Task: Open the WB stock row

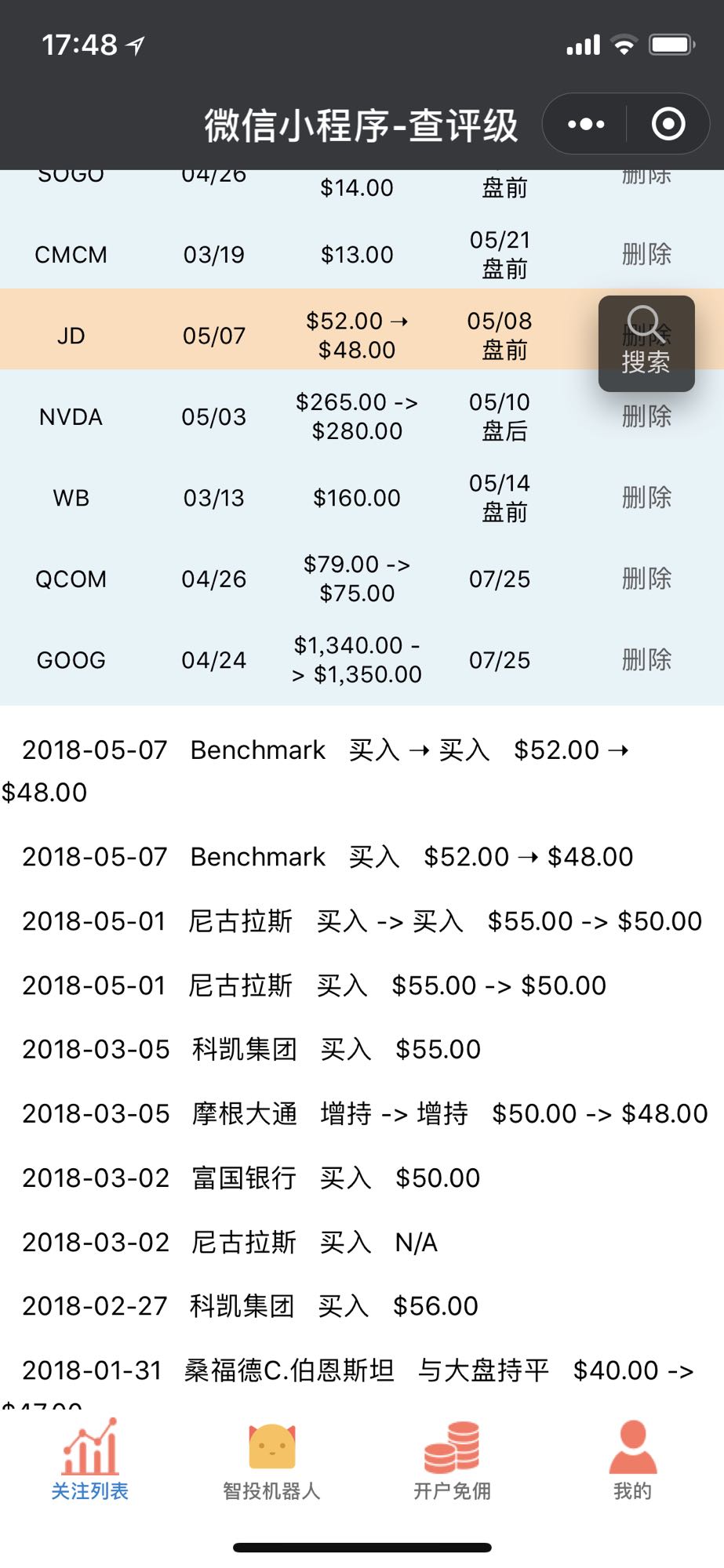Action: [x=362, y=497]
